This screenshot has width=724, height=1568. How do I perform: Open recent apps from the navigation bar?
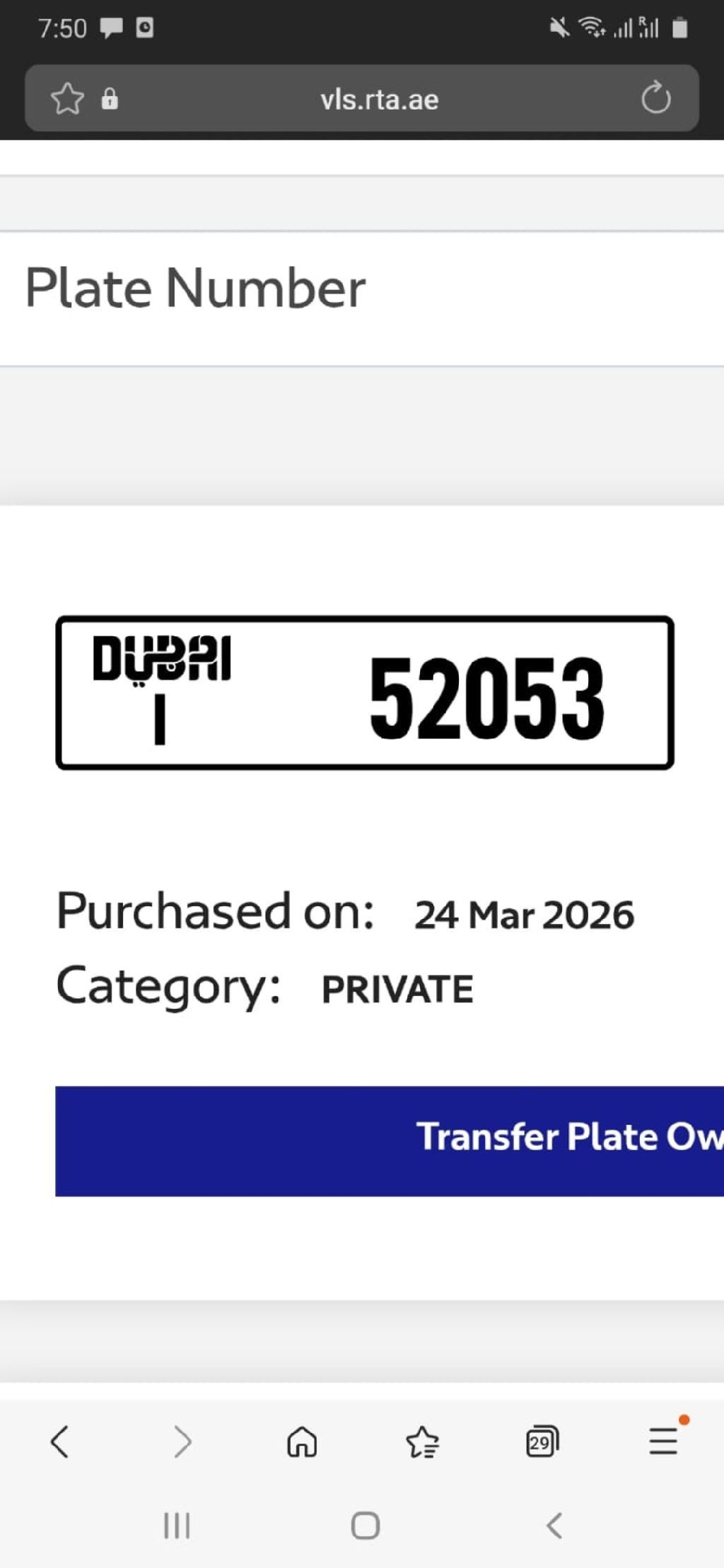(x=177, y=1525)
